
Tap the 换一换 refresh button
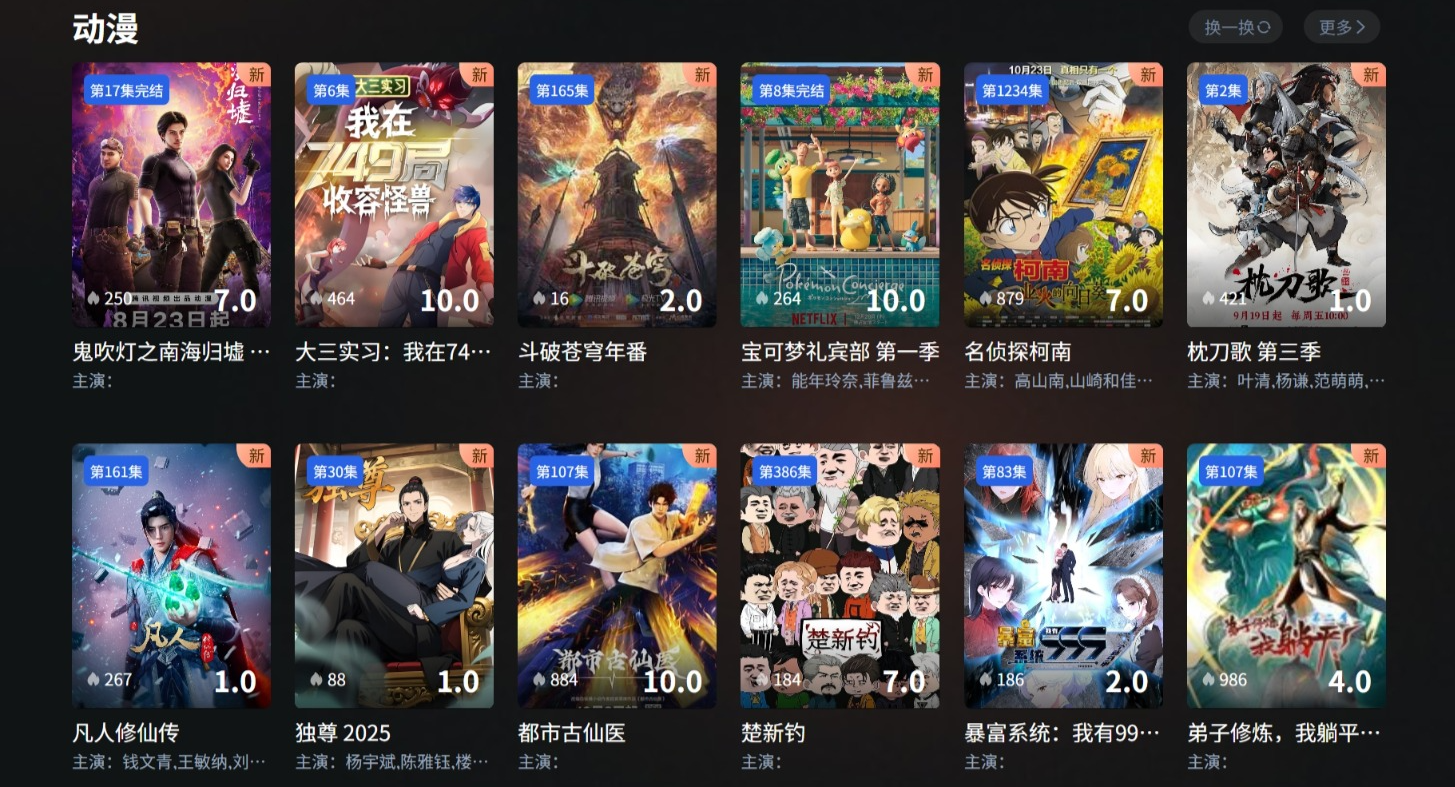[1235, 27]
